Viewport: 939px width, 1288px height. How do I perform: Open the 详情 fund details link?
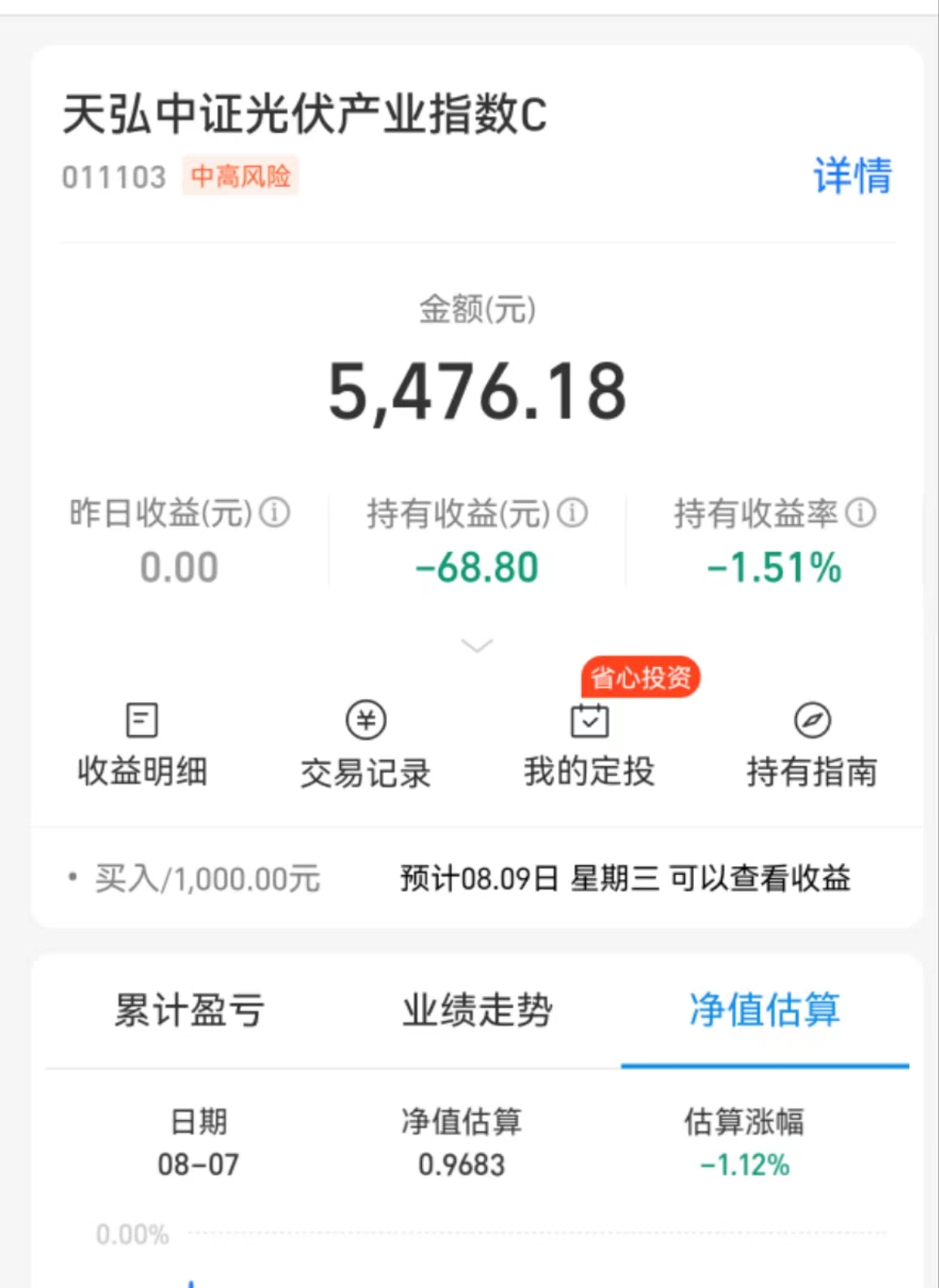[x=852, y=175]
